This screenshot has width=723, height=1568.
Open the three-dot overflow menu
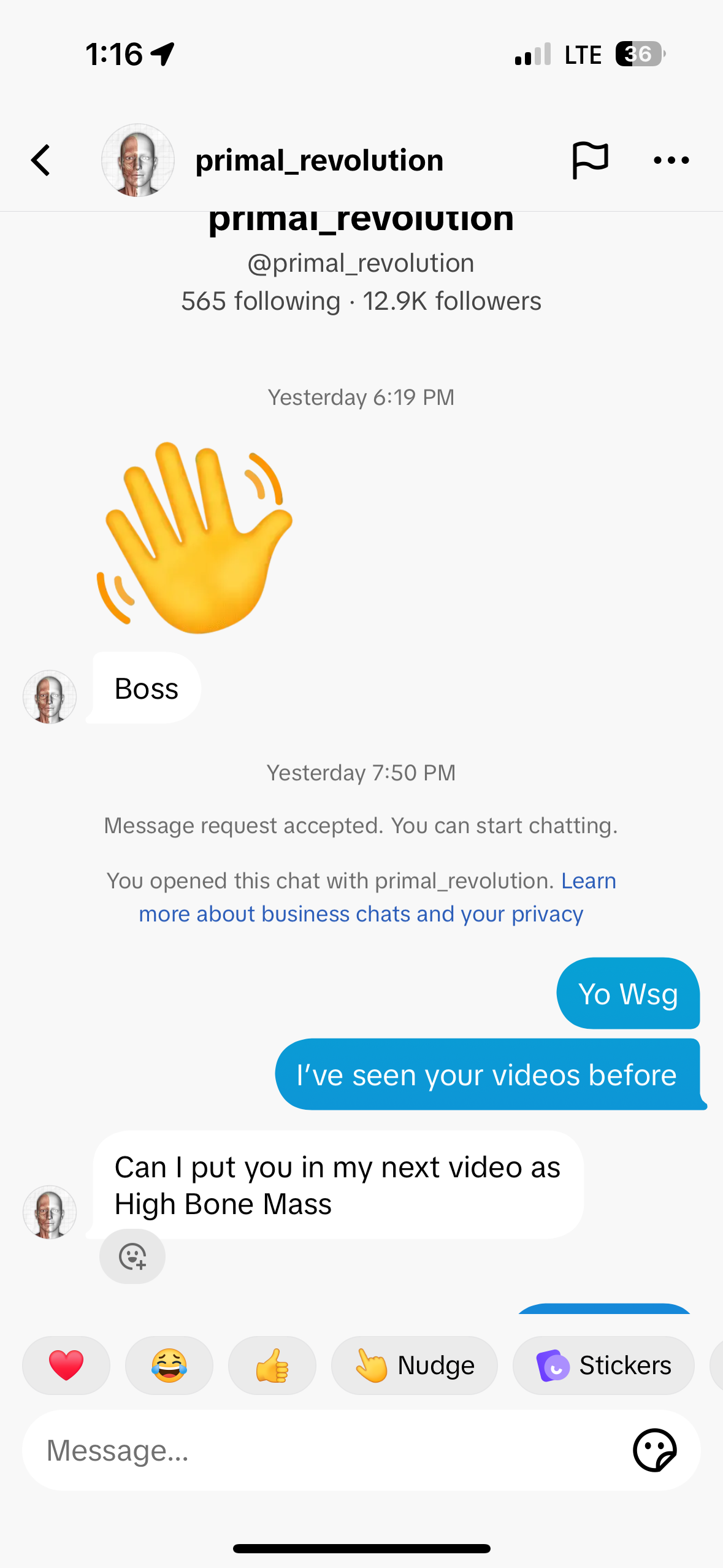coord(671,160)
